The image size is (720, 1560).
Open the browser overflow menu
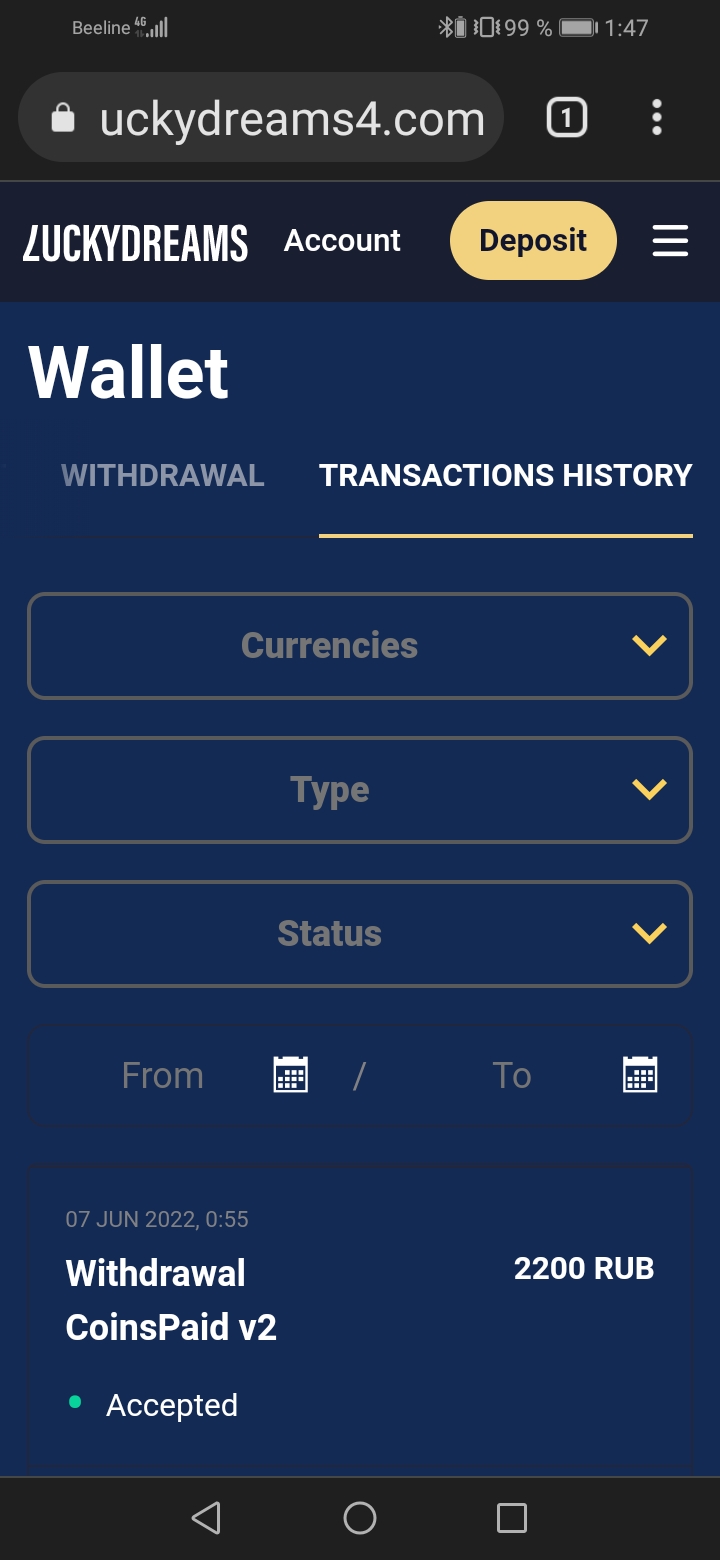pos(657,118)
